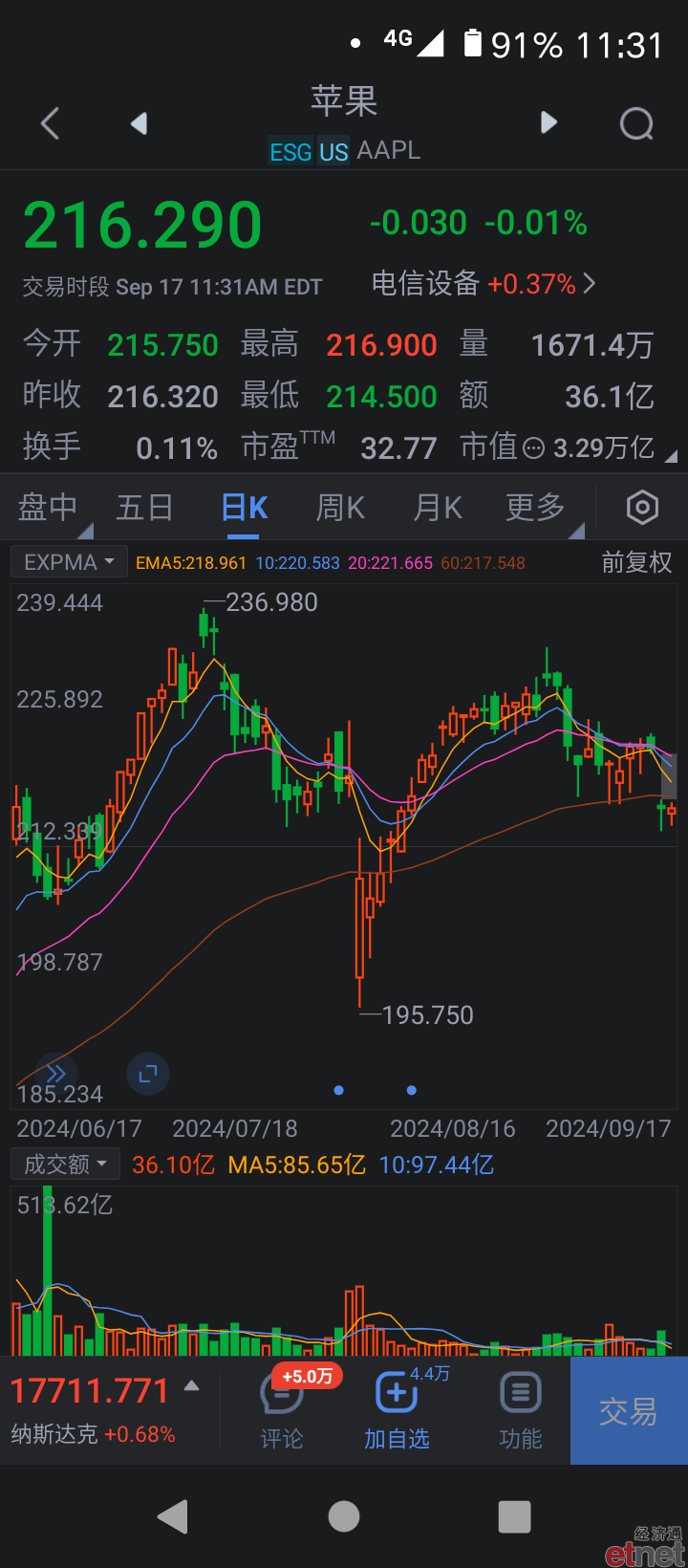The height and width of the screenshot is (1568, 688).
Task: Go back using the top-left arrow
Action: click(x=51, y=123)
